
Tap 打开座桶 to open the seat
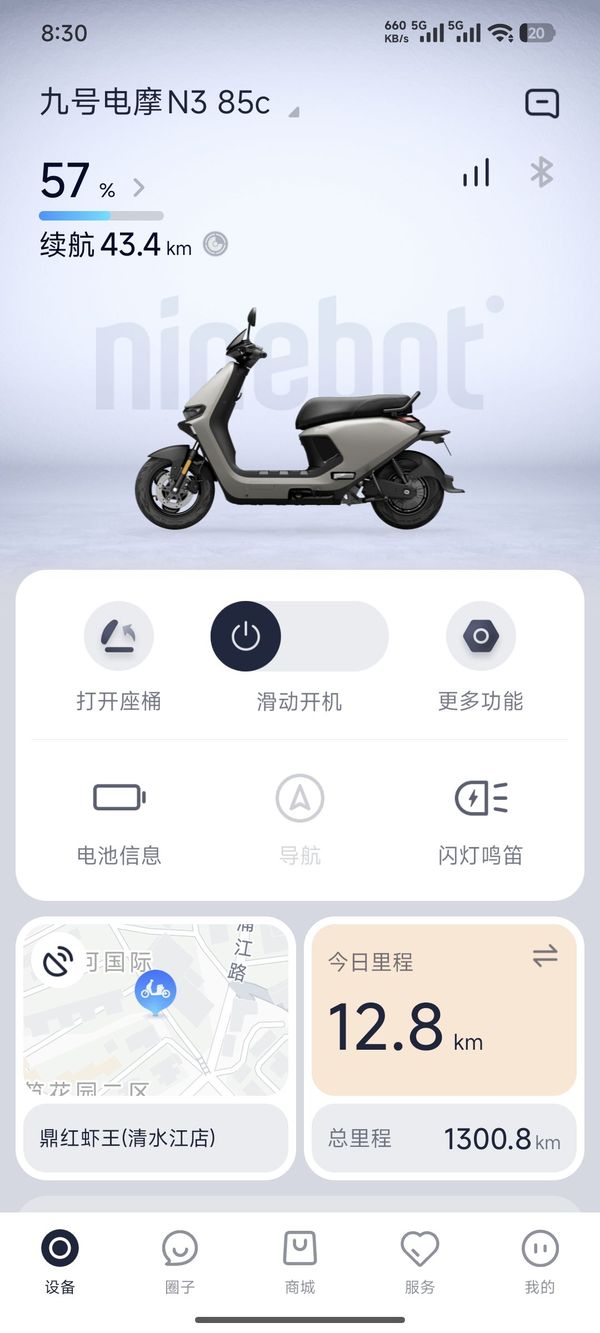click(x=119, y=655)
